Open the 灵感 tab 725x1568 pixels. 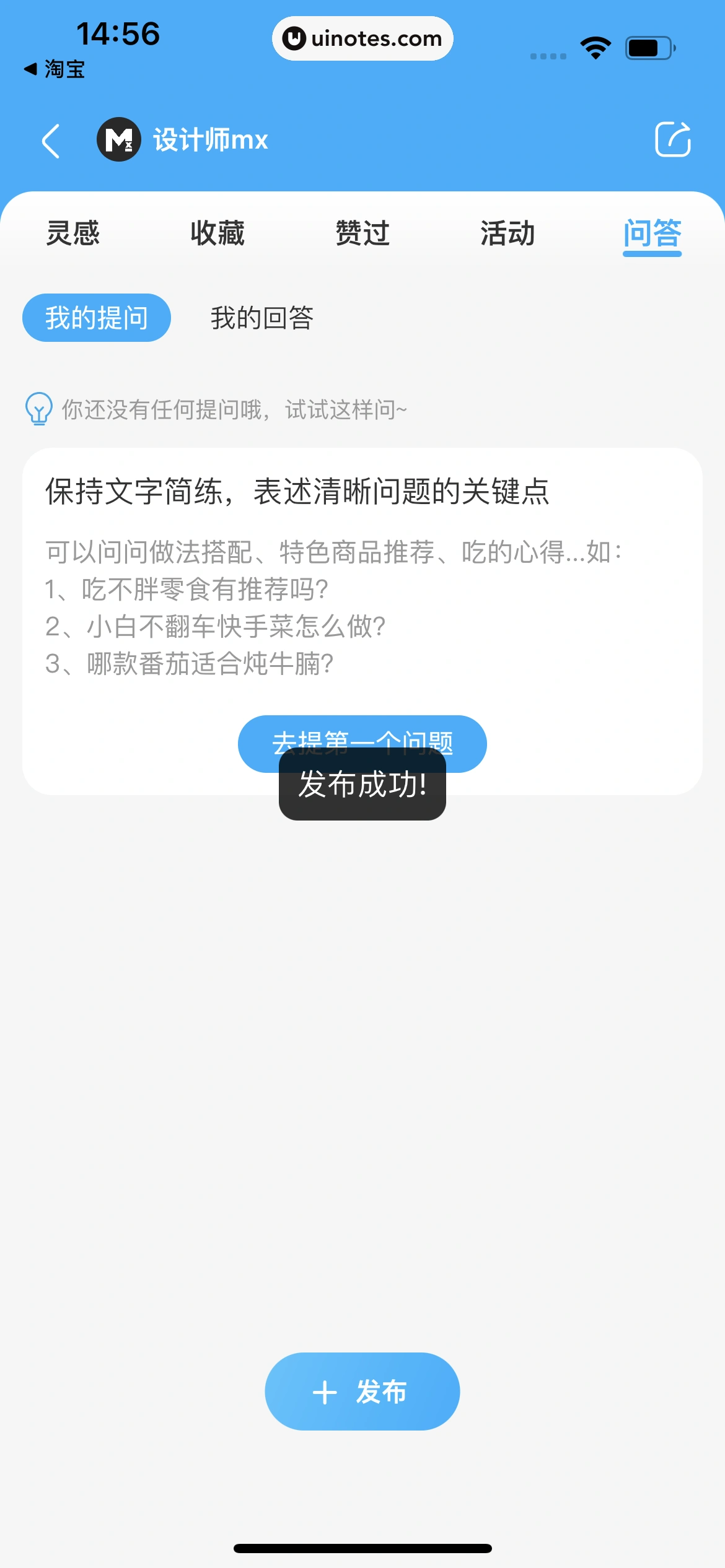pyautogui.click(x=72, y=233)
